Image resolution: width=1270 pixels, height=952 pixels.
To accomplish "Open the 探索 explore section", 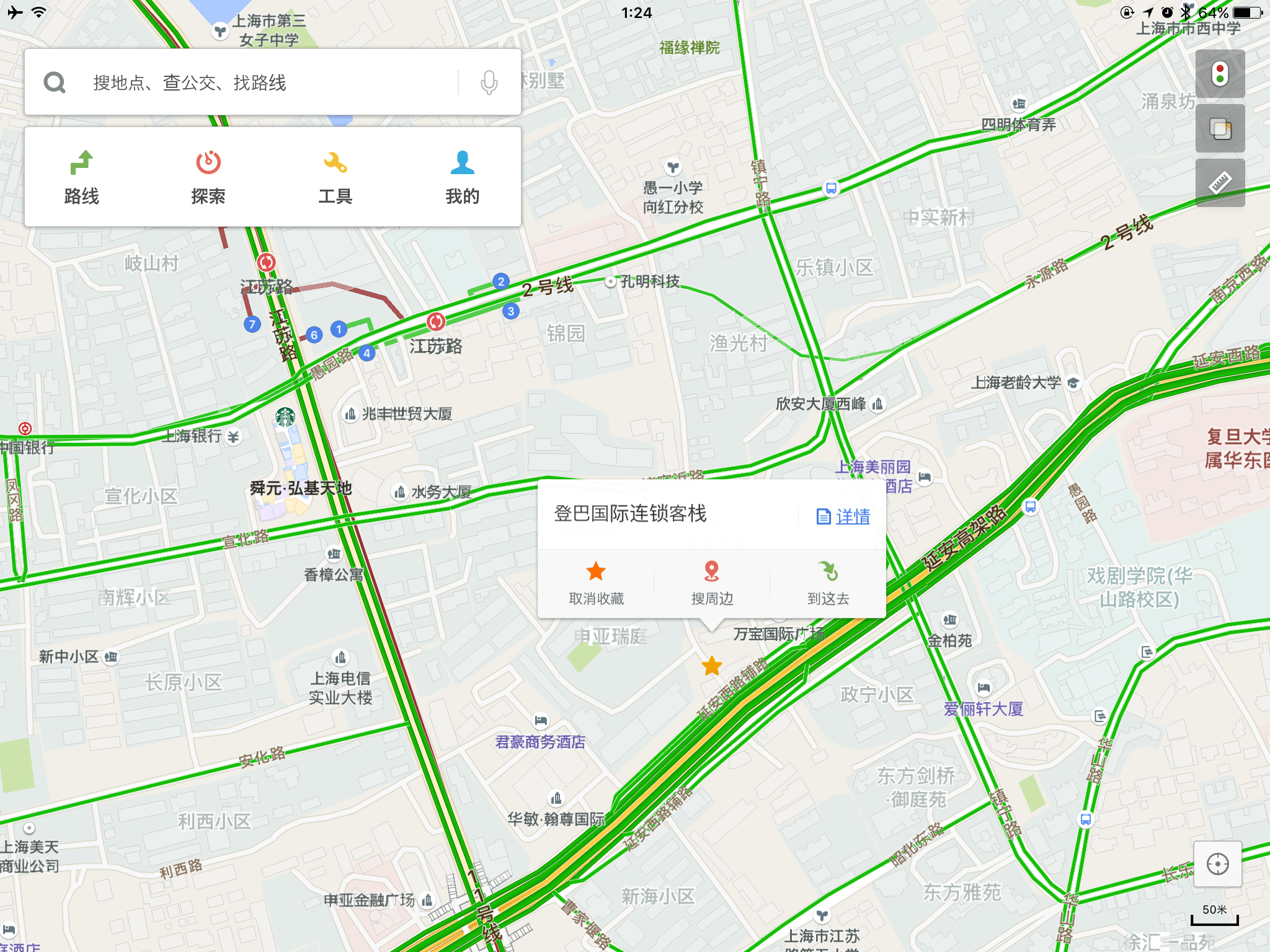I will tap(208, 177).
